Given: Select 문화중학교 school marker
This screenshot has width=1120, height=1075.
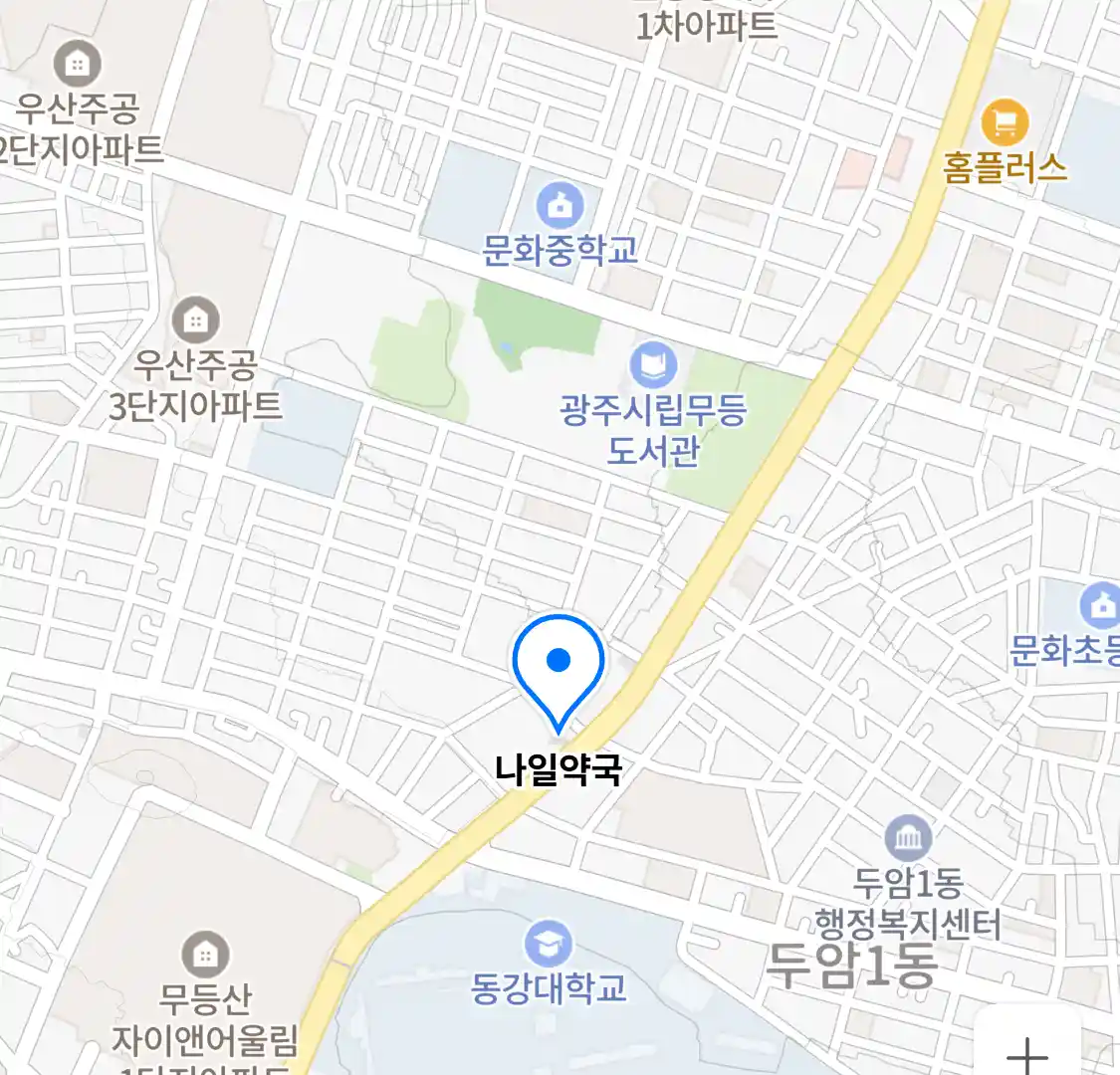Looking at the screenshot, I should 560,207.
